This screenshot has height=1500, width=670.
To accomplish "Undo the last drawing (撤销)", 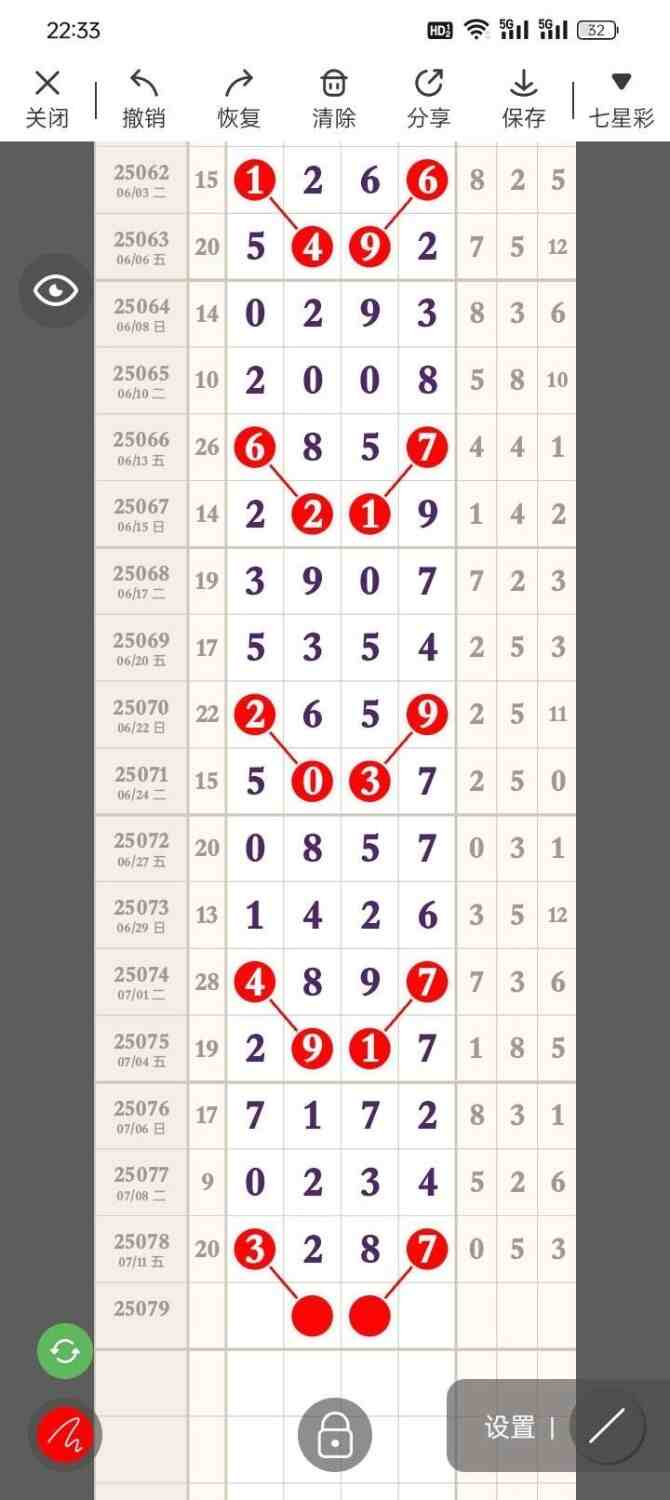I will point(143,98).
